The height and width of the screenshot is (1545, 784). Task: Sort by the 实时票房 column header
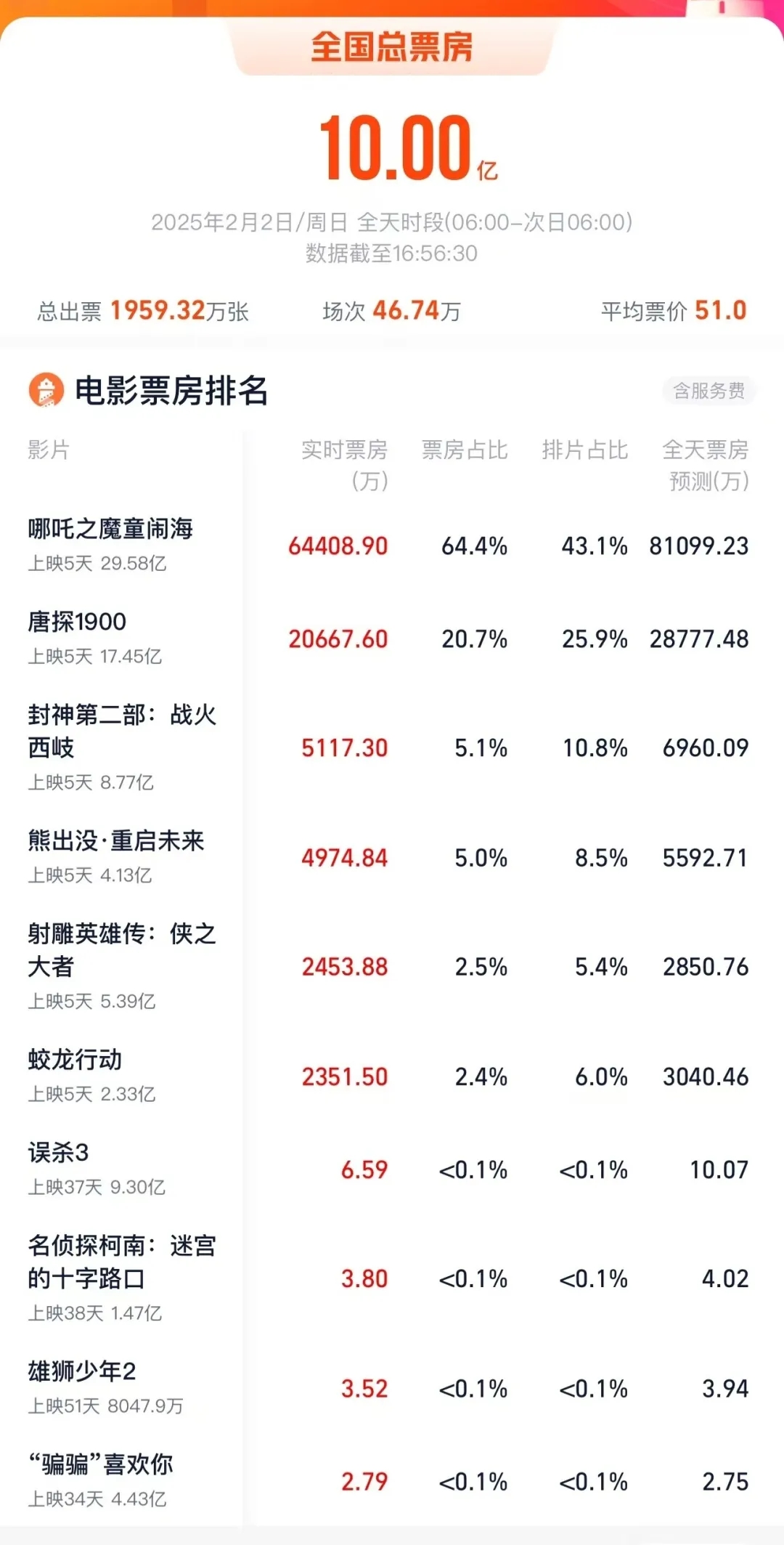[x=346, y=465]
